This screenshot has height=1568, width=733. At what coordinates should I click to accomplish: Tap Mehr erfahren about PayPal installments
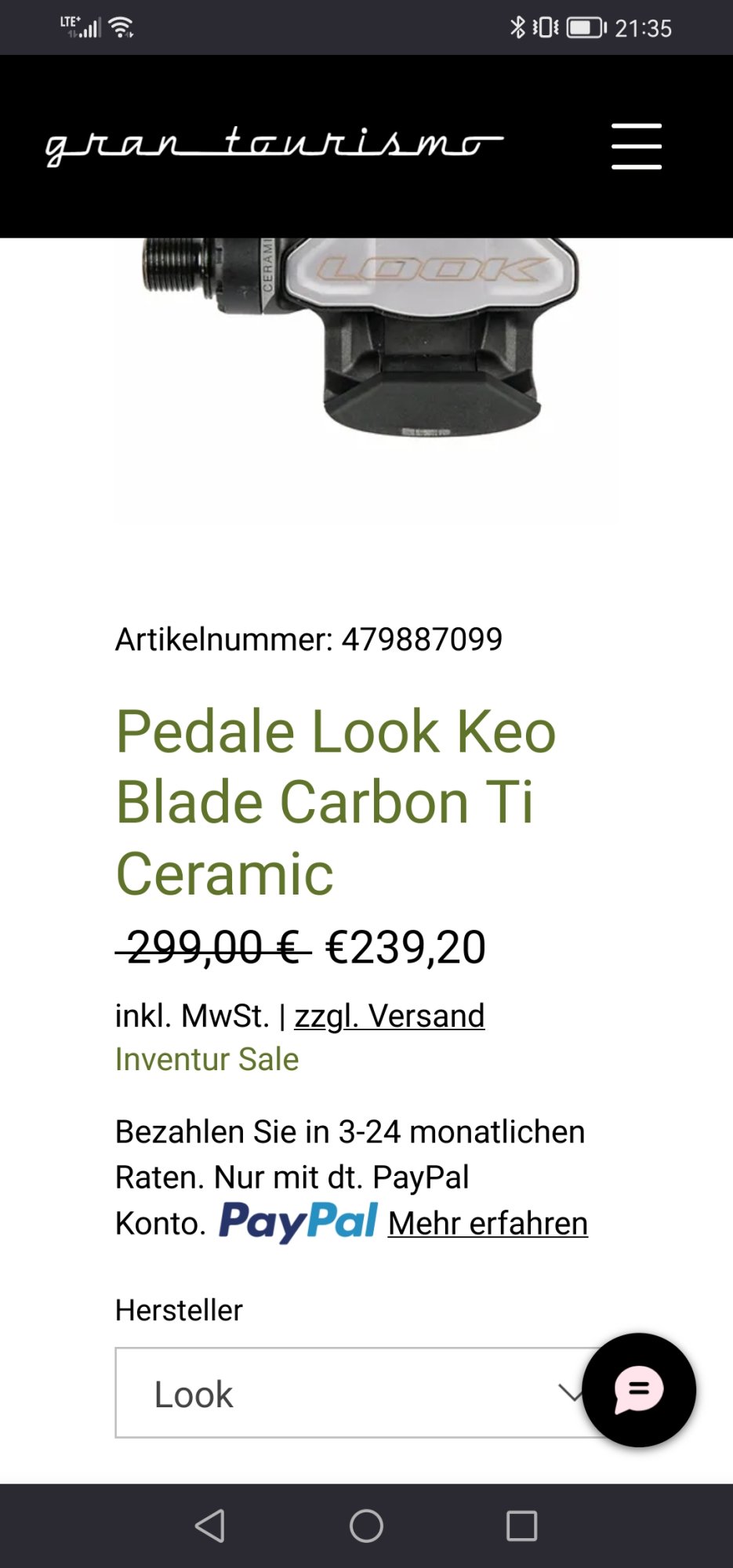click(x=488, y=1224)
